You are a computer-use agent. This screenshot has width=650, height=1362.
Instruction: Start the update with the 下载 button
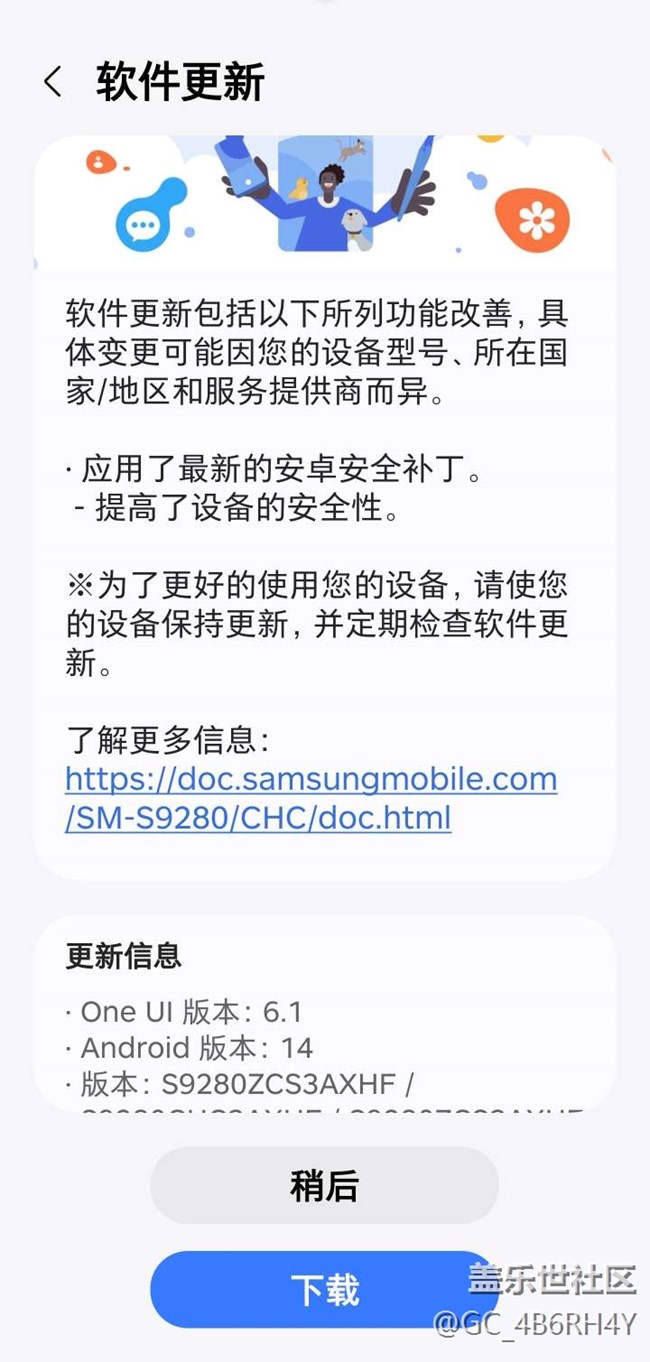tap(322, 1288)
